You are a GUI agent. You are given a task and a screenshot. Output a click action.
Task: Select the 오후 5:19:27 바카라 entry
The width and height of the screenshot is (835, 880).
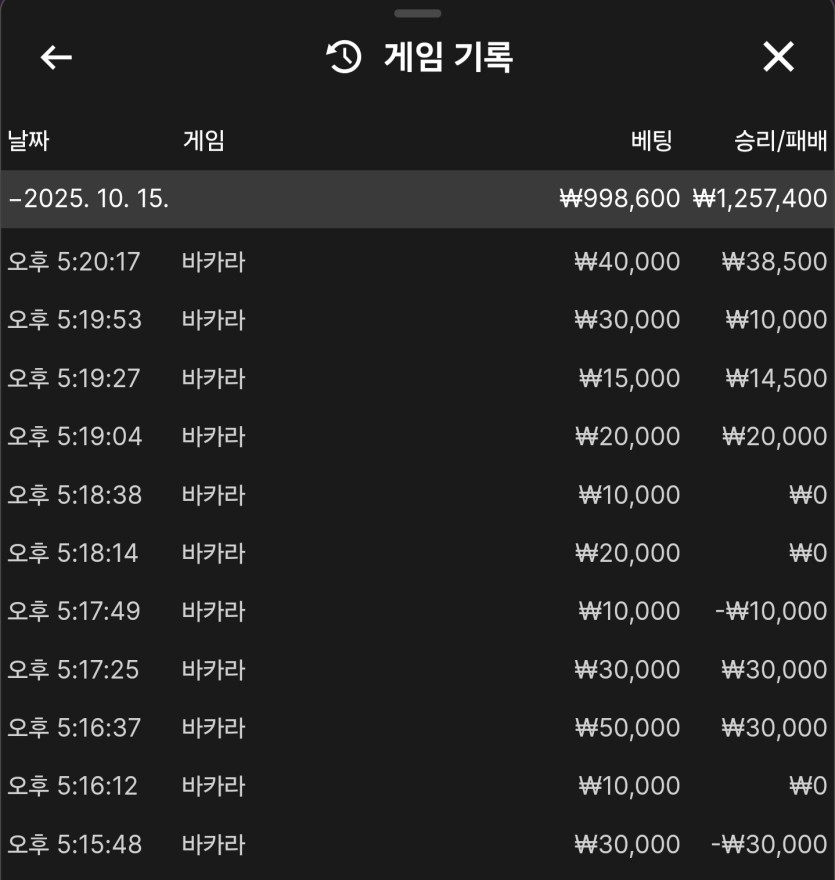click(417, 378)
